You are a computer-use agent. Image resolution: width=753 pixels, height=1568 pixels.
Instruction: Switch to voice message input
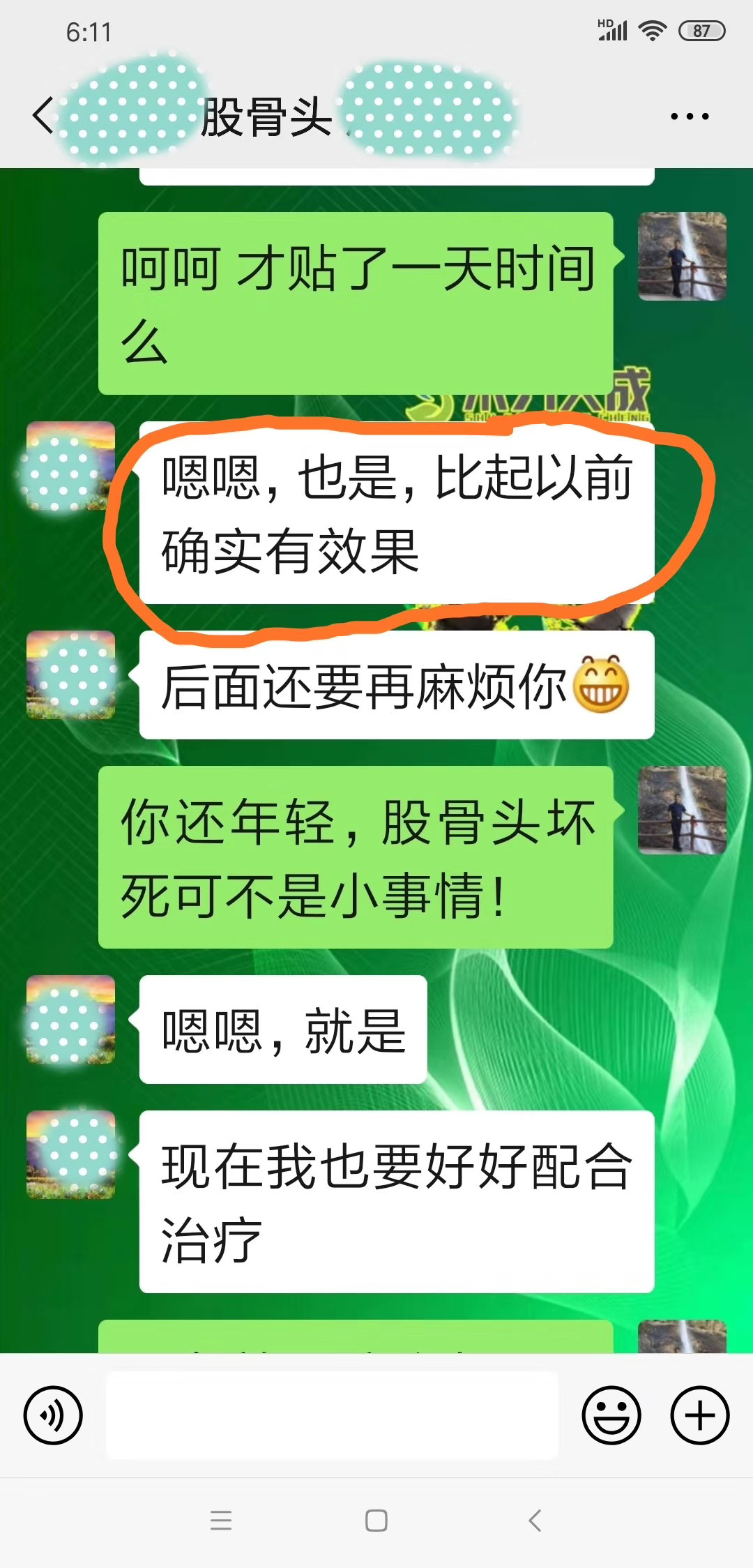[53, 1415]
